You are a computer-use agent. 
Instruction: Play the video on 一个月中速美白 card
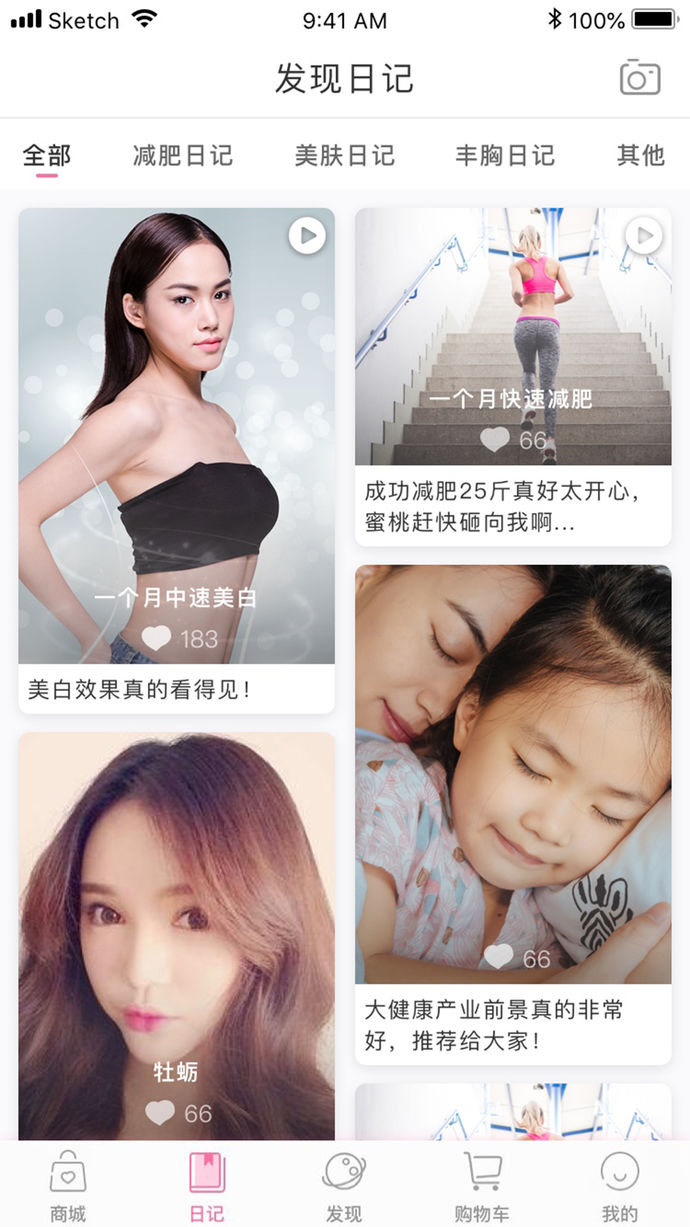pos(307,236)
